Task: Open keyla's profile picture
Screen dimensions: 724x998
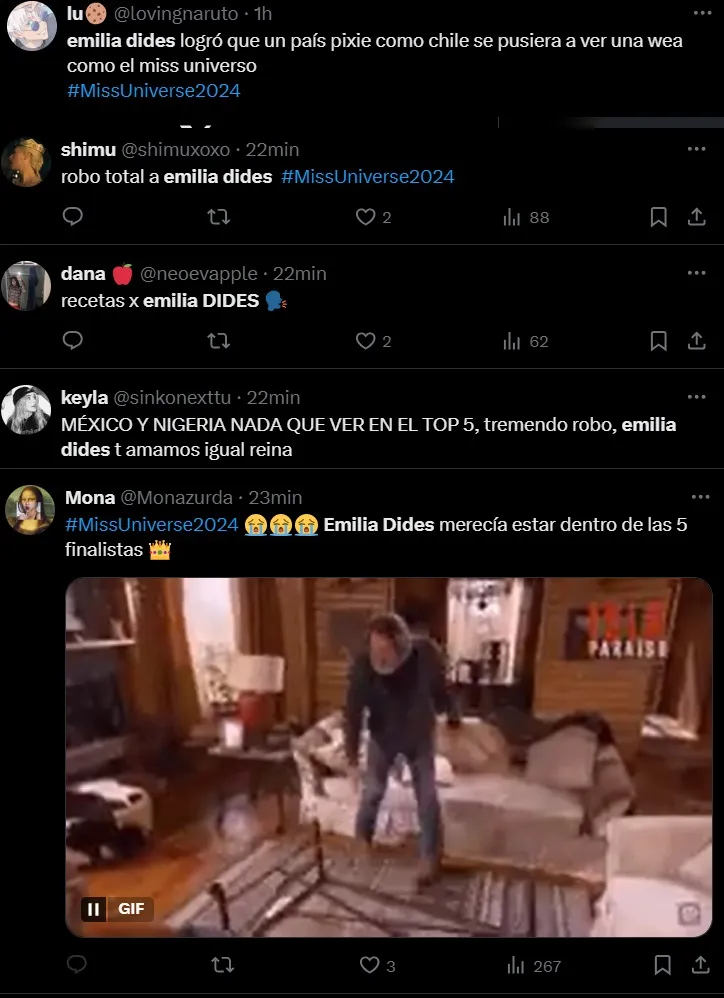Action: (x=27, y=410)
